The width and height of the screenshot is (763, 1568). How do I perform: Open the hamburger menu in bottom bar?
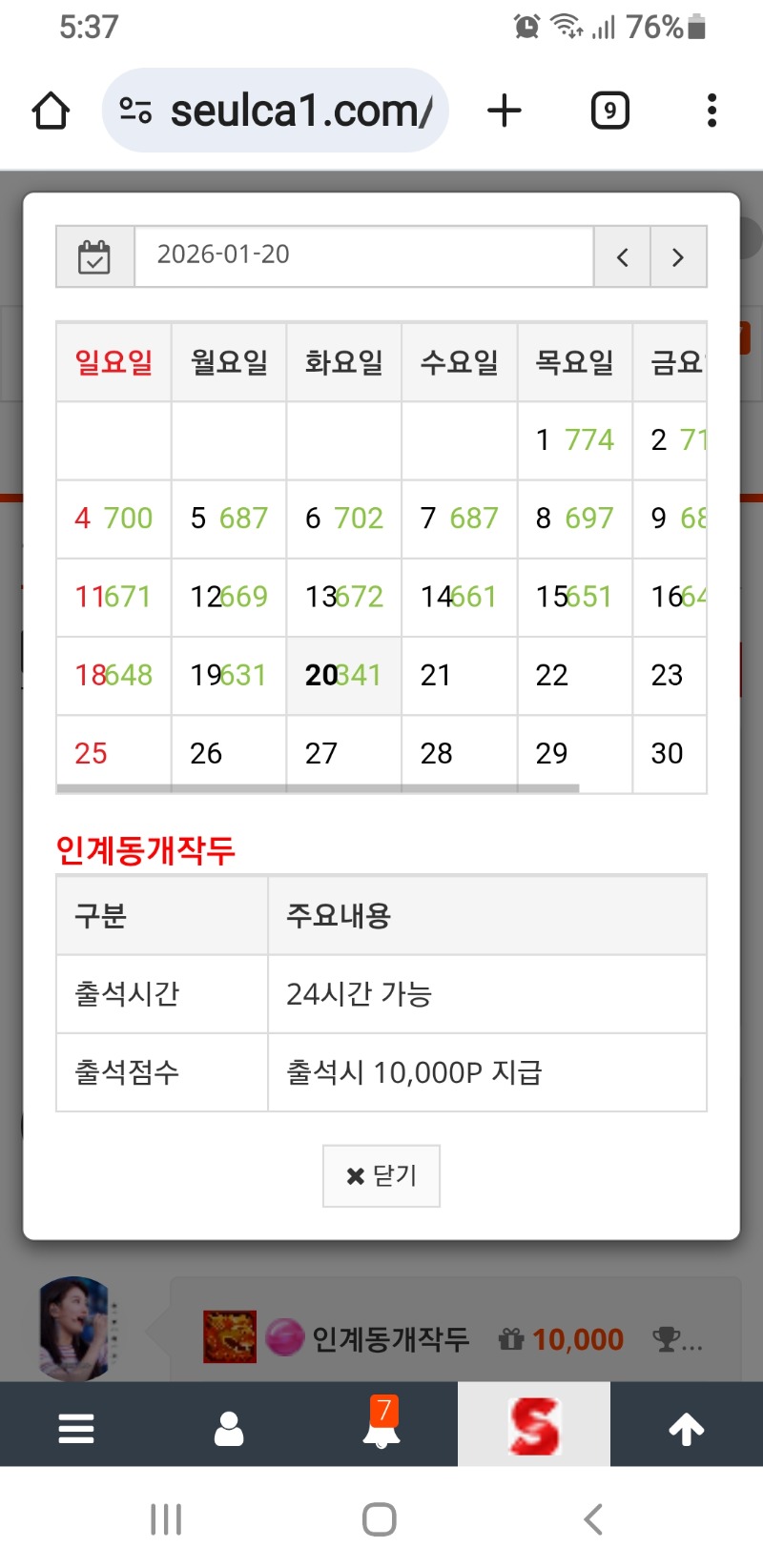point(76,1428)
